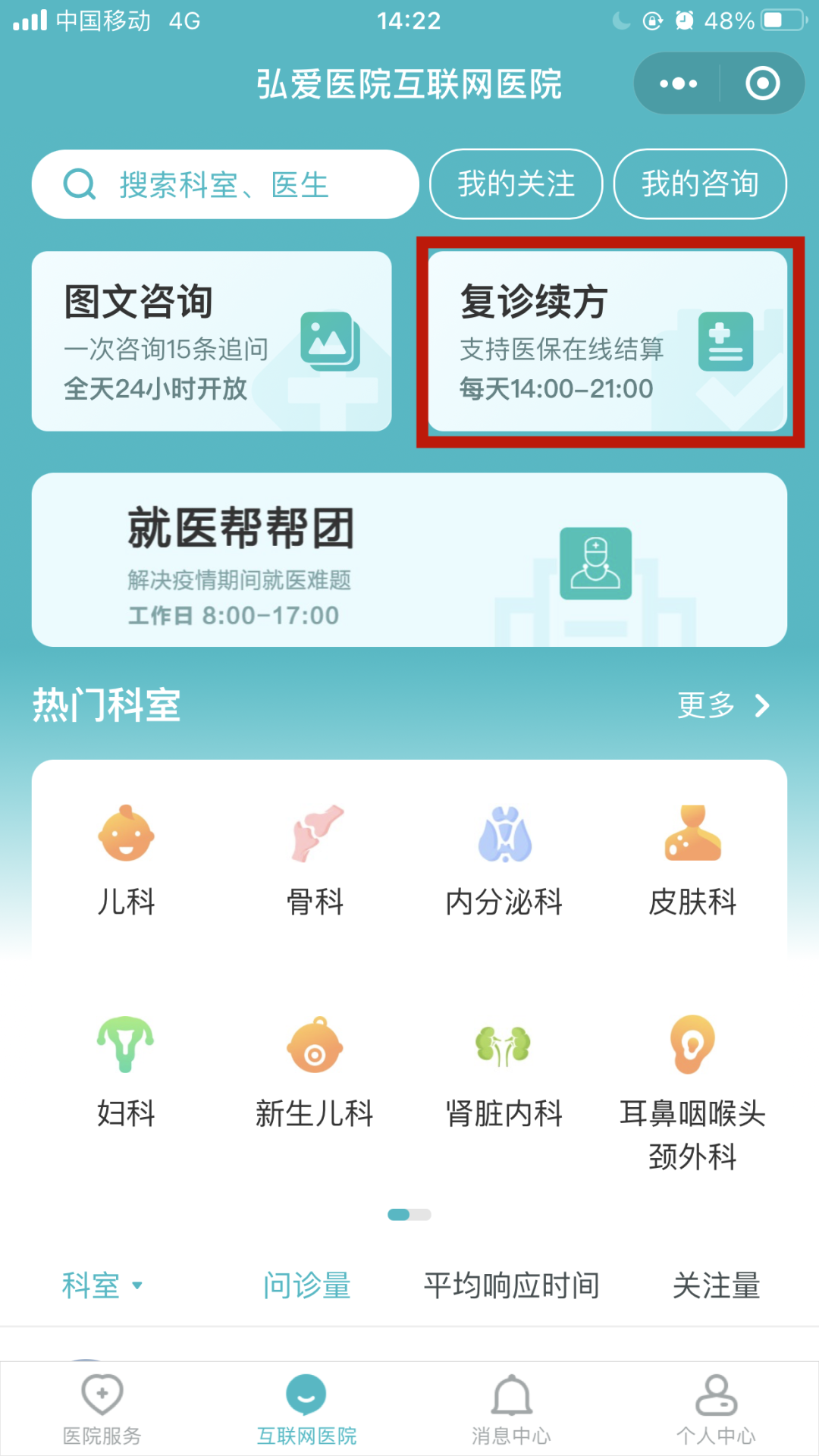The height and width of the screenshot is (1456, 819).
Task: Sort by 关注量
Action: [716, 1285]
